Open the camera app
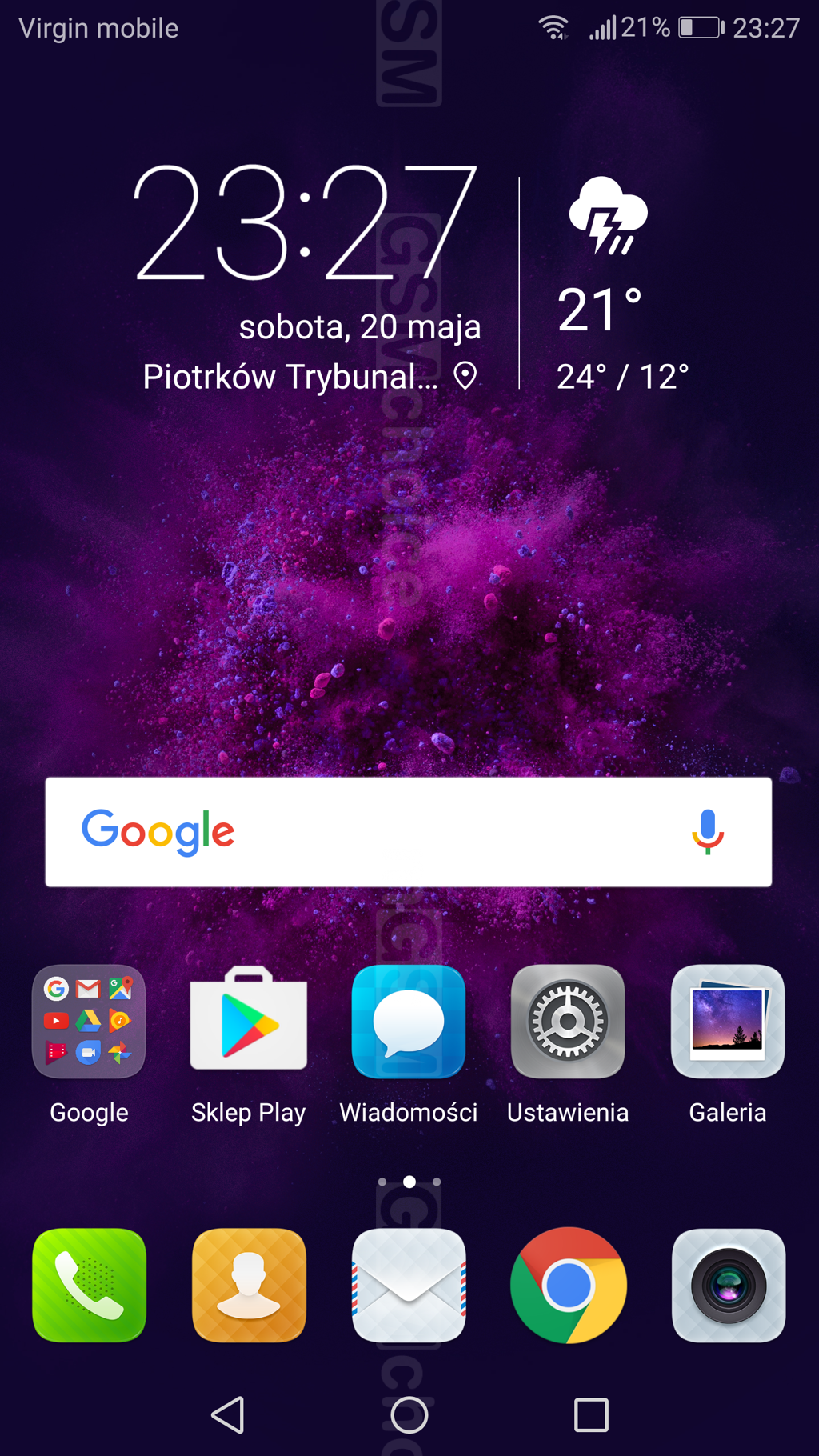 (x=728, y=1286)
